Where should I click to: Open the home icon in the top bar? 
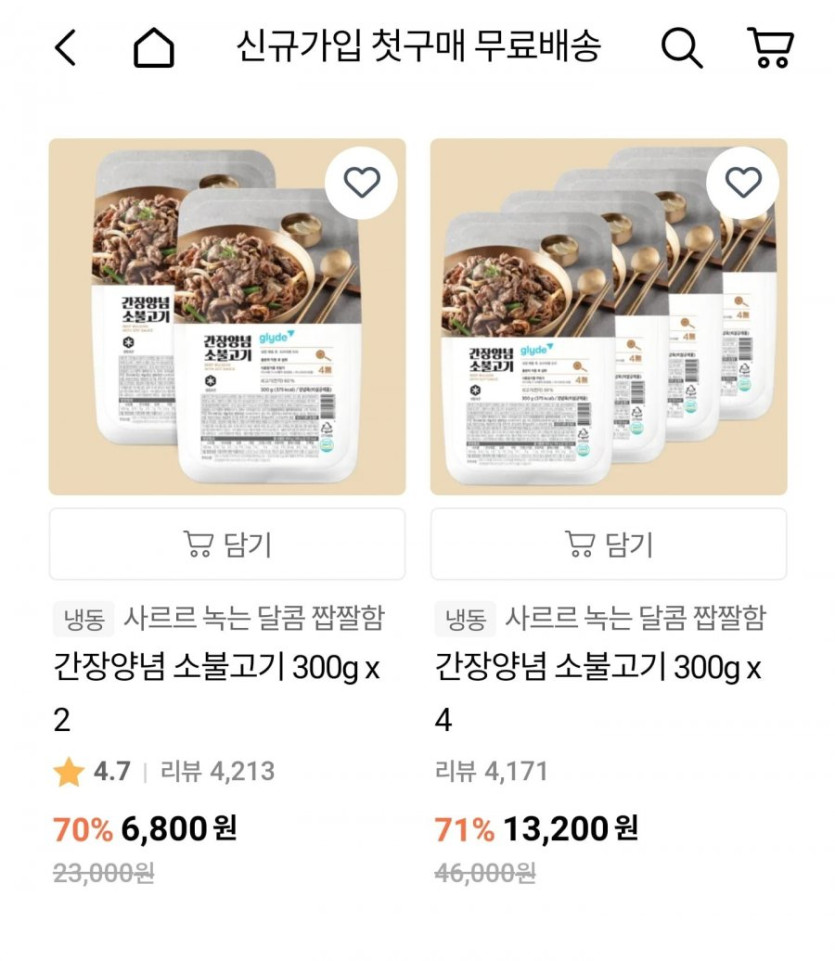[x=153, y=47]
